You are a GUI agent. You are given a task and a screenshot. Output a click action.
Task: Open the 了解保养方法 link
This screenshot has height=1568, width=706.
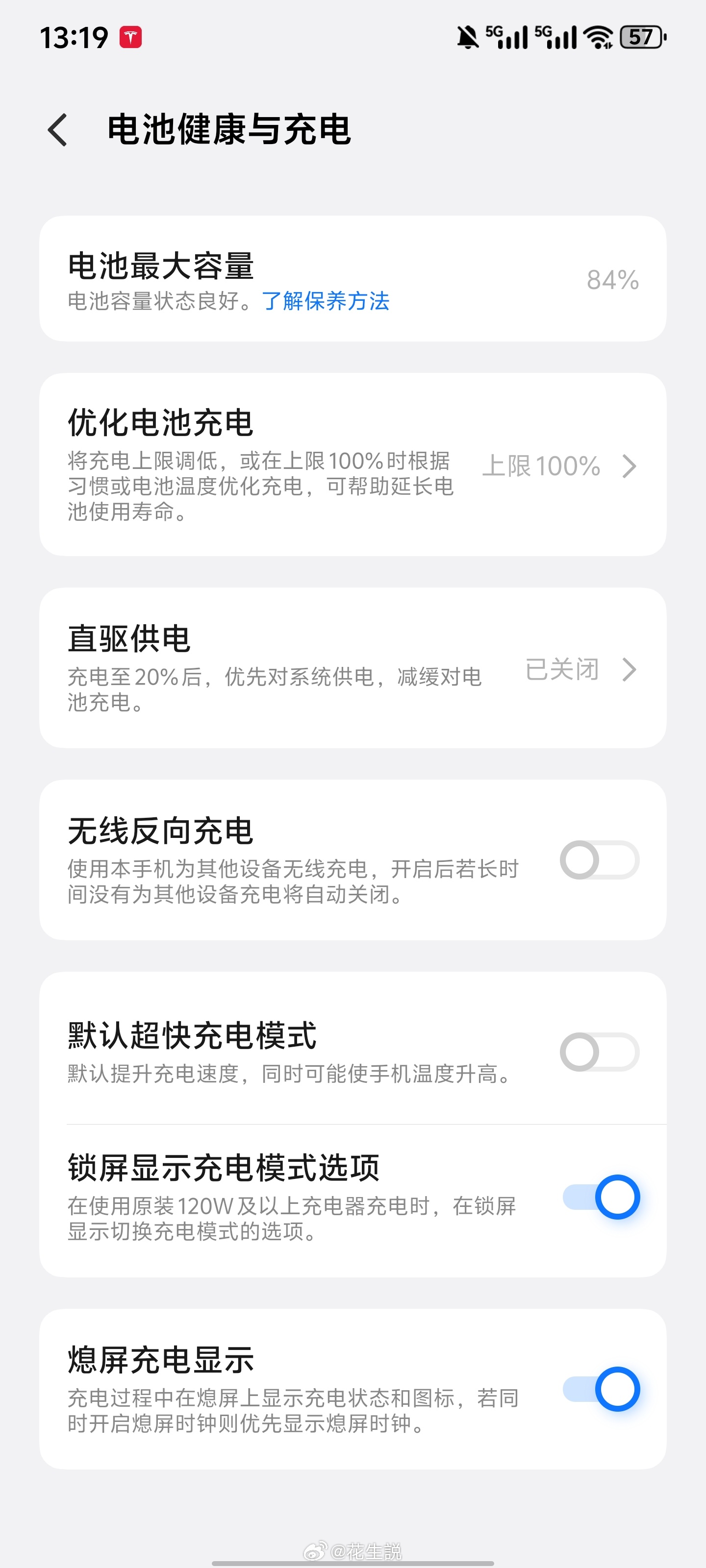[x=327, y=302]
